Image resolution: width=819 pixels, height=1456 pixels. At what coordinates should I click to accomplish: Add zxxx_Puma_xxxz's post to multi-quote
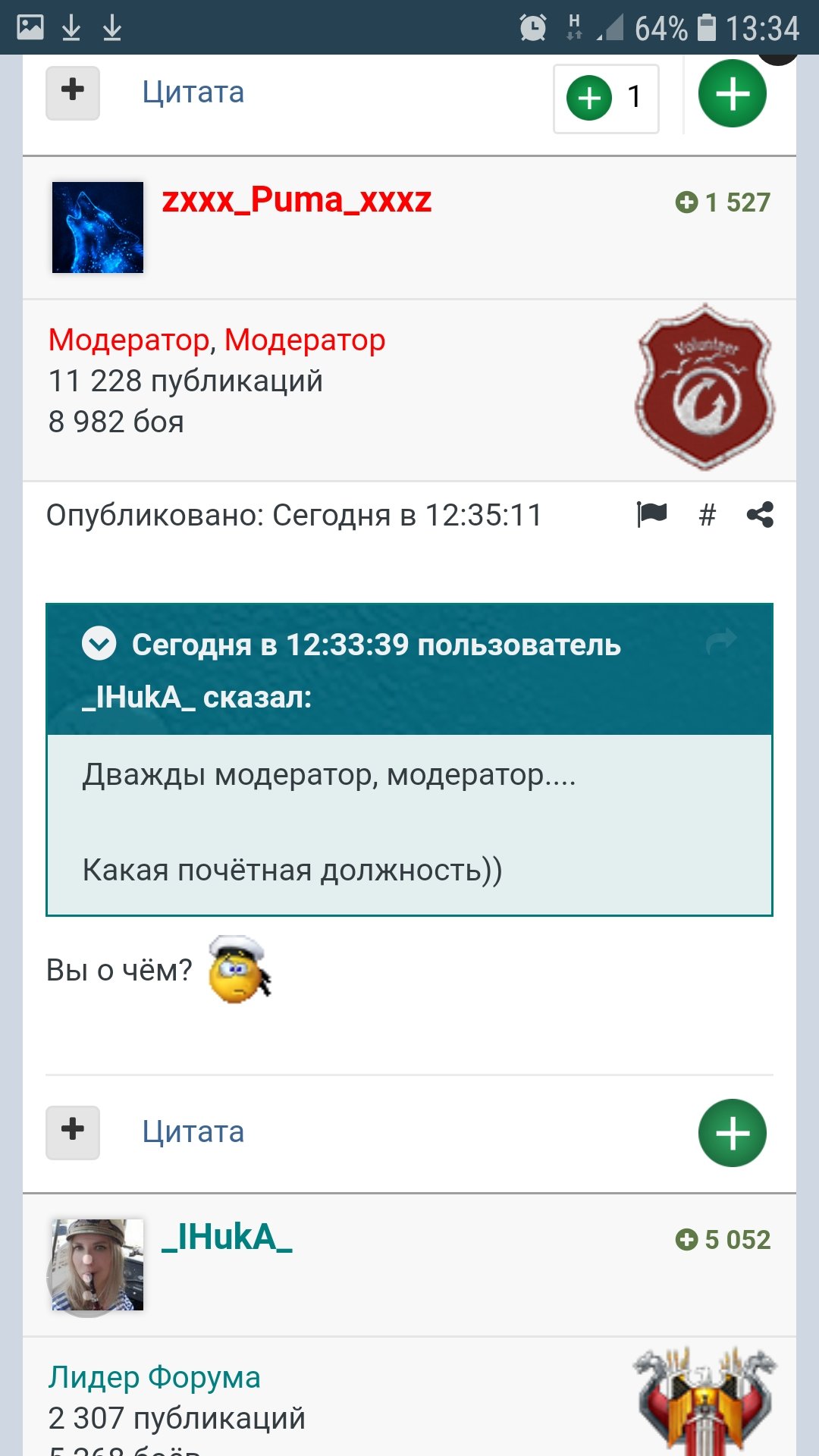[73, 1133]
